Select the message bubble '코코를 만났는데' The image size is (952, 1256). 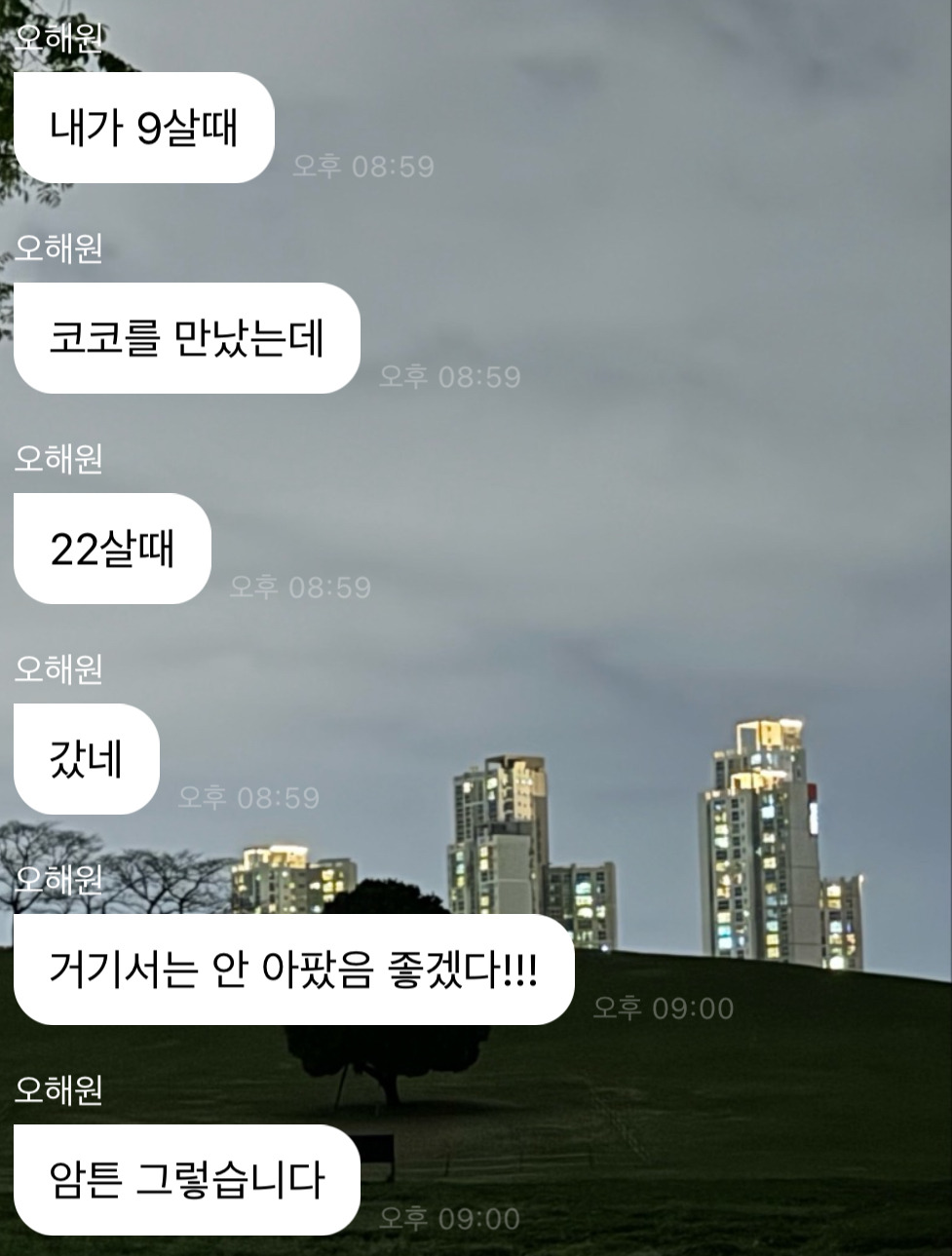tap(185, 339)
